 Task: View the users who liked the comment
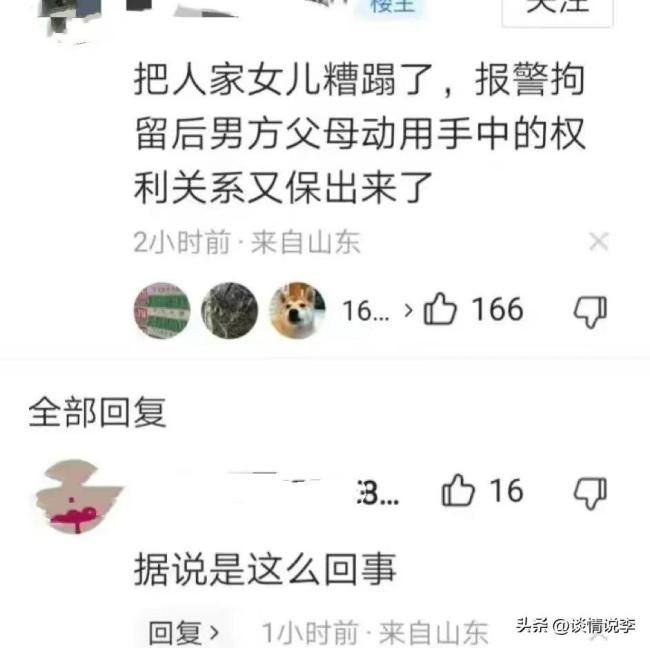tap(228, 310)
